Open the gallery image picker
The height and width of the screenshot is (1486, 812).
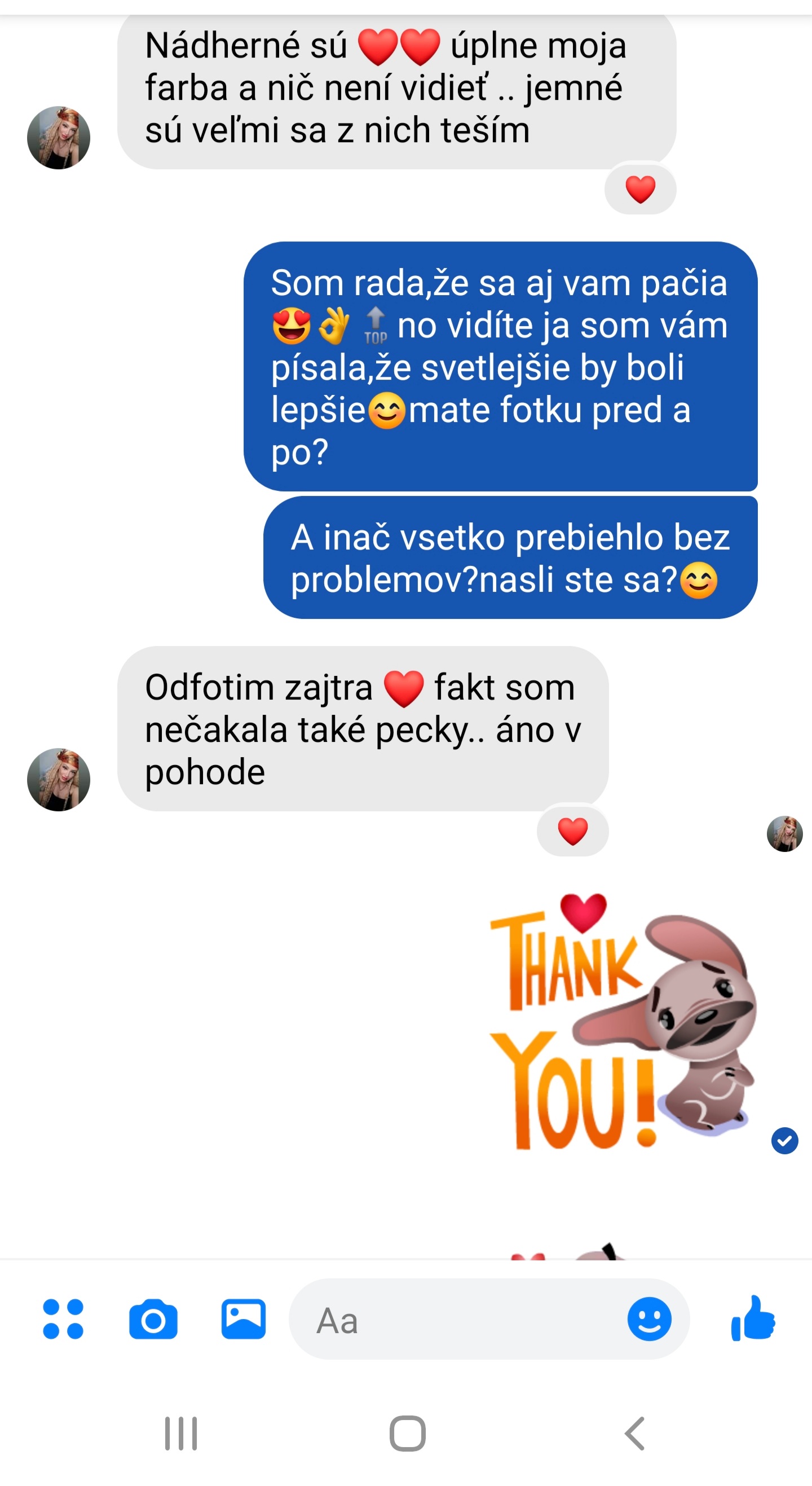click(x=244, y=1318)
